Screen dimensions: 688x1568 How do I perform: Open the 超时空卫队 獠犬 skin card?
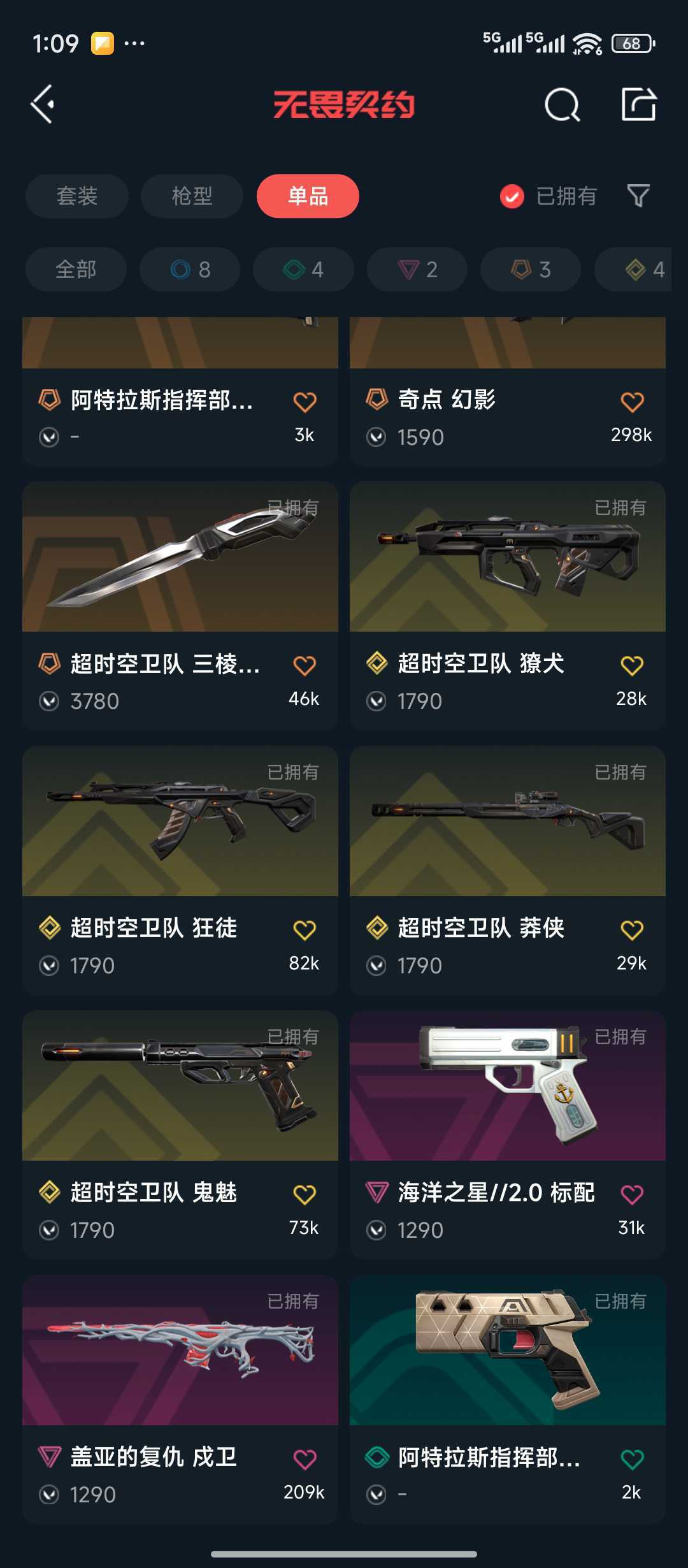click(x=508, y=606)
